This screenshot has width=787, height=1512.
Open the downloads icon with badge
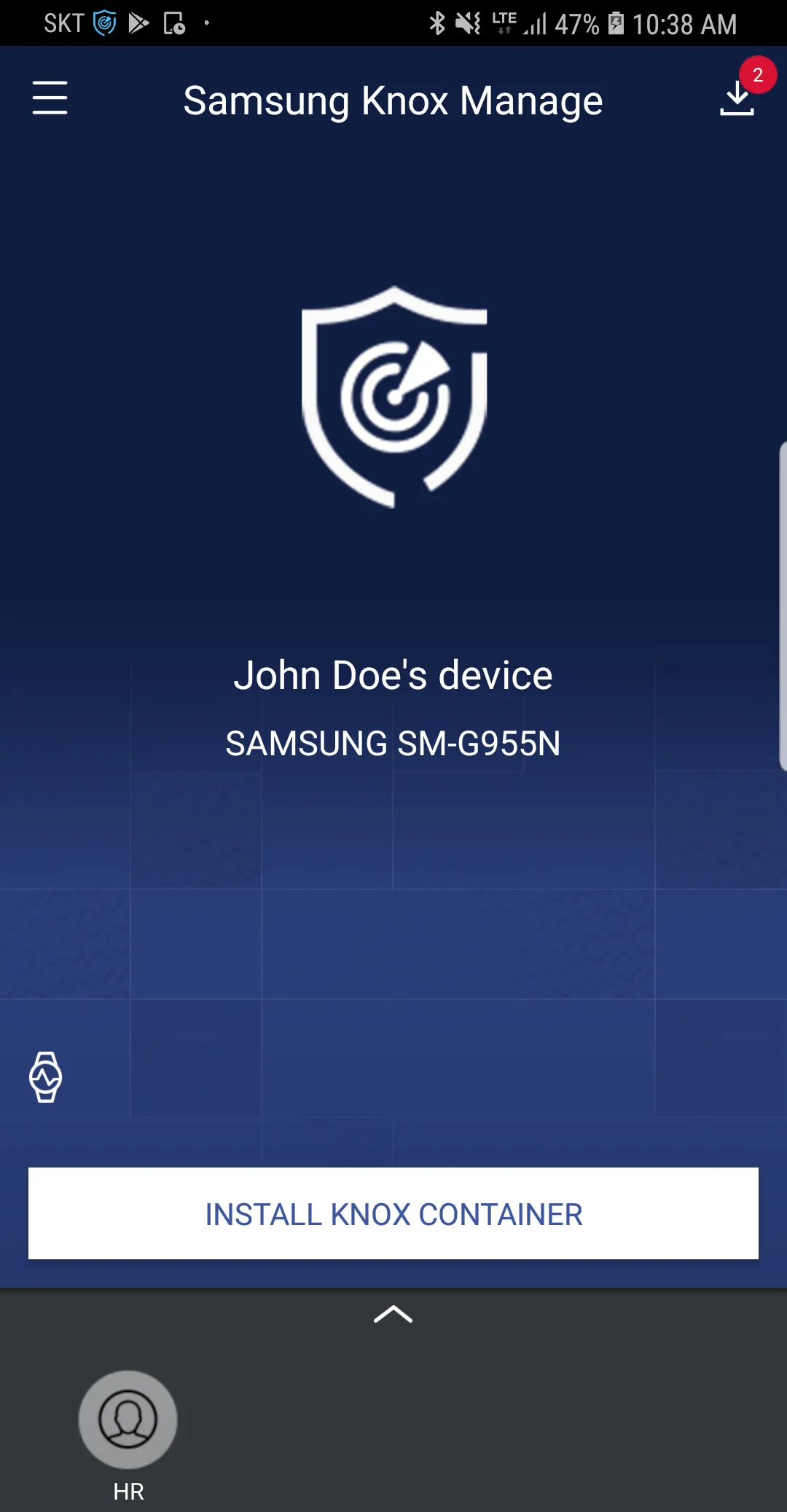pos(737,98)
